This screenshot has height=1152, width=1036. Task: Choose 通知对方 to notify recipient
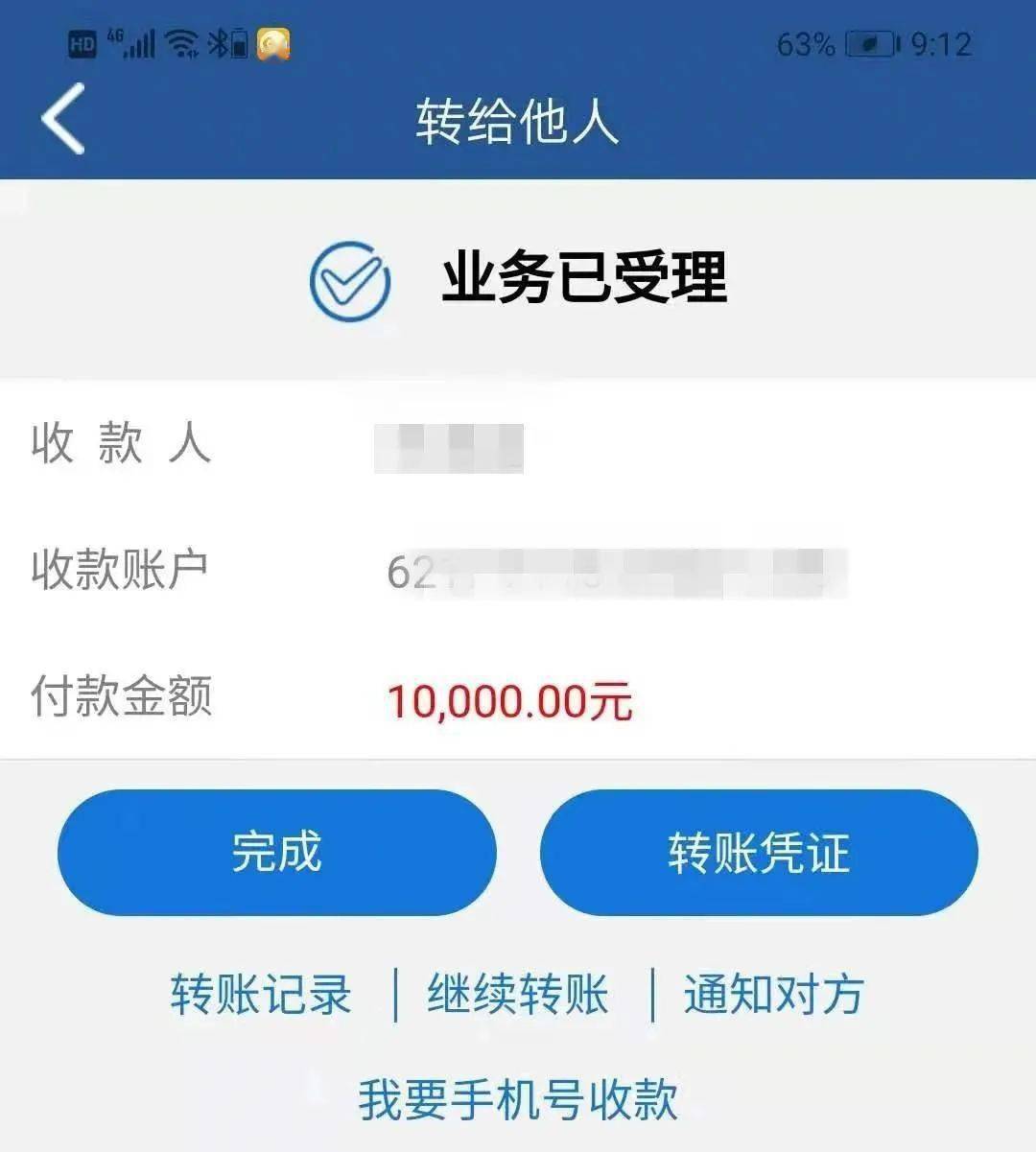[773, 994]
